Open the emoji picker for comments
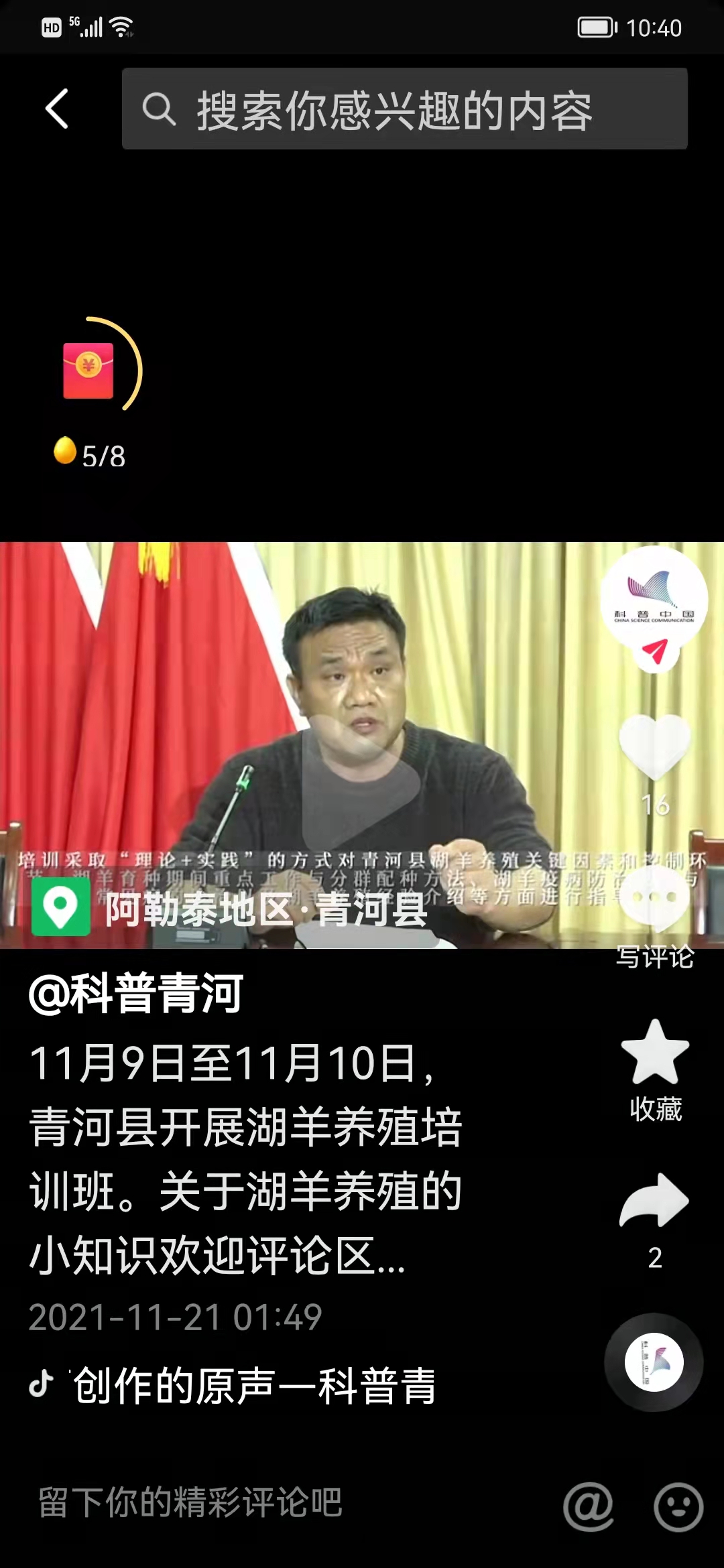Viewport: 724px width, 1568px height. point(678,1506)
